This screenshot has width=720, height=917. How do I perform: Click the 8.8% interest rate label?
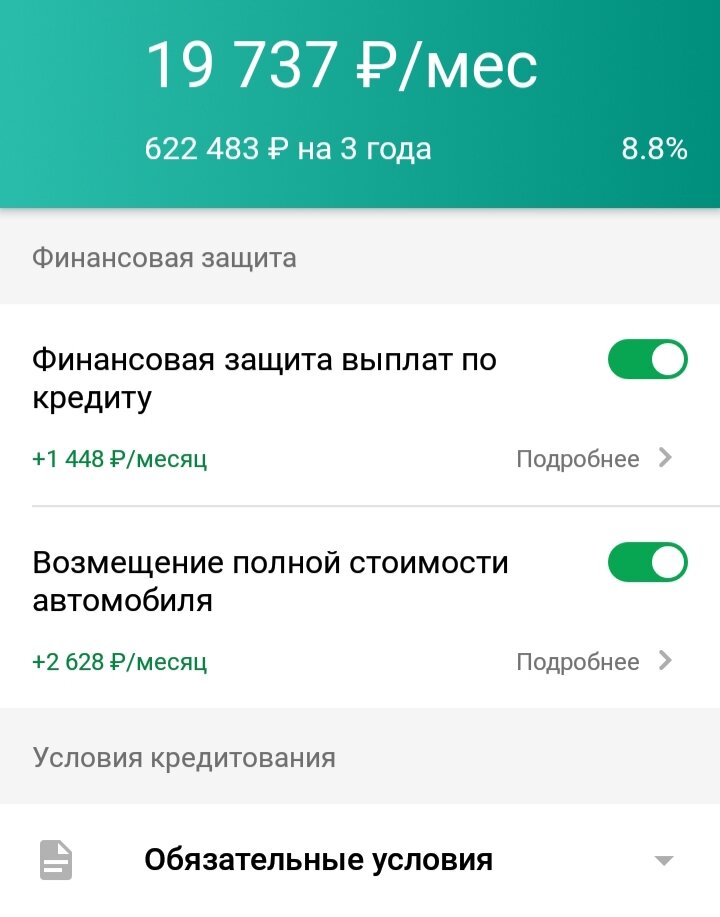tap(655, 149)
